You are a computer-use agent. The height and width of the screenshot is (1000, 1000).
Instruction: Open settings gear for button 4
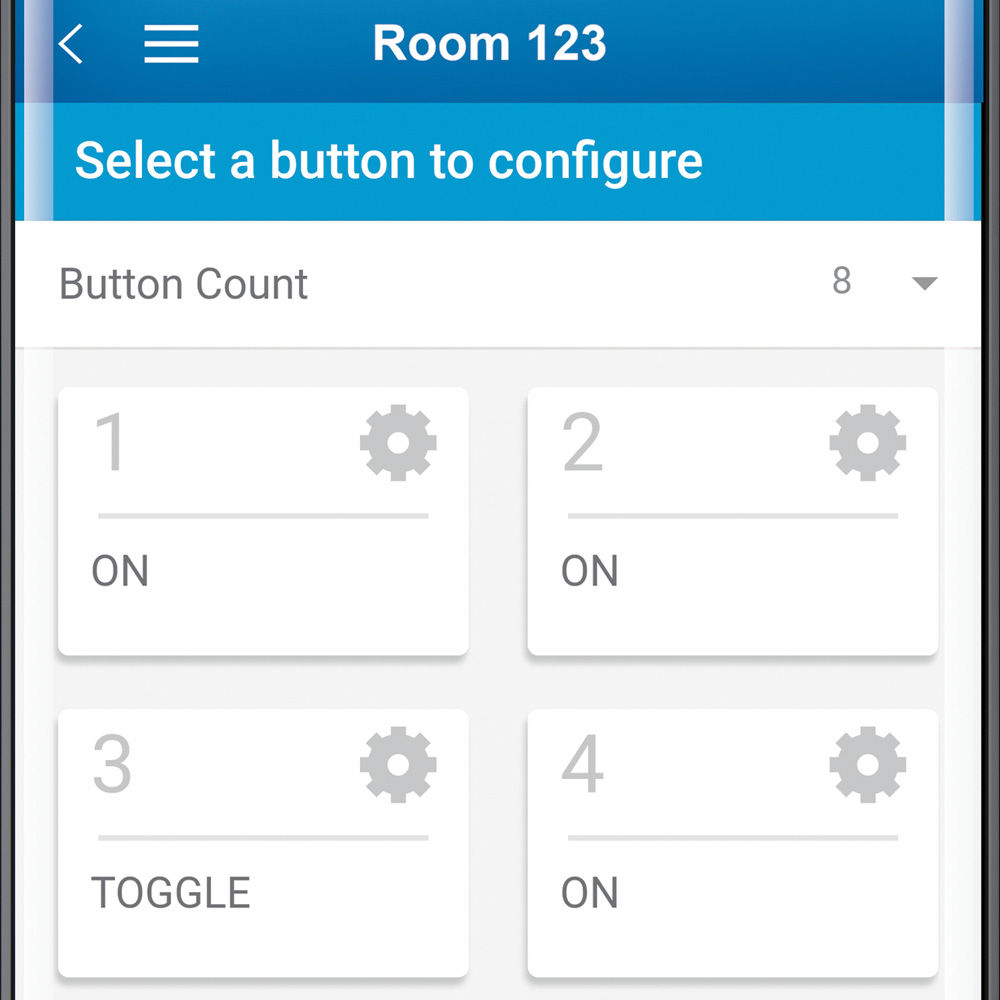click(x=868, y=765)
